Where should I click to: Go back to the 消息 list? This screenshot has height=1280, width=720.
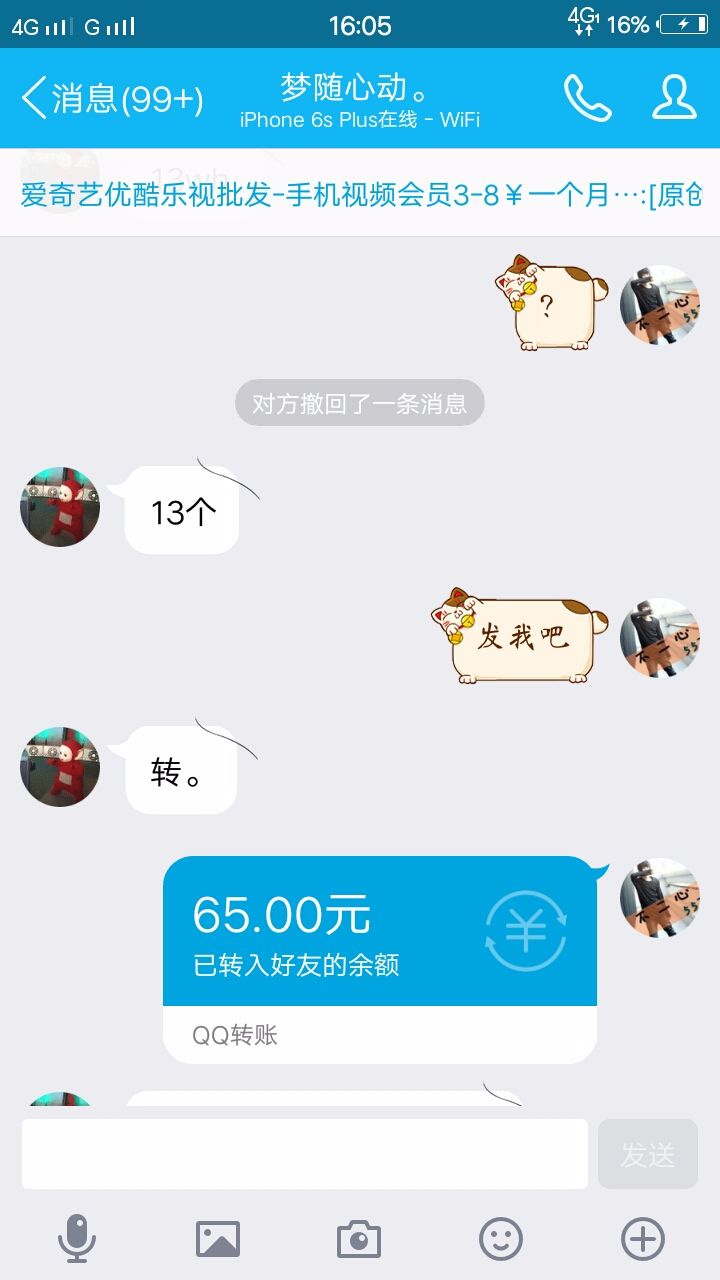[x=112, y=99]
